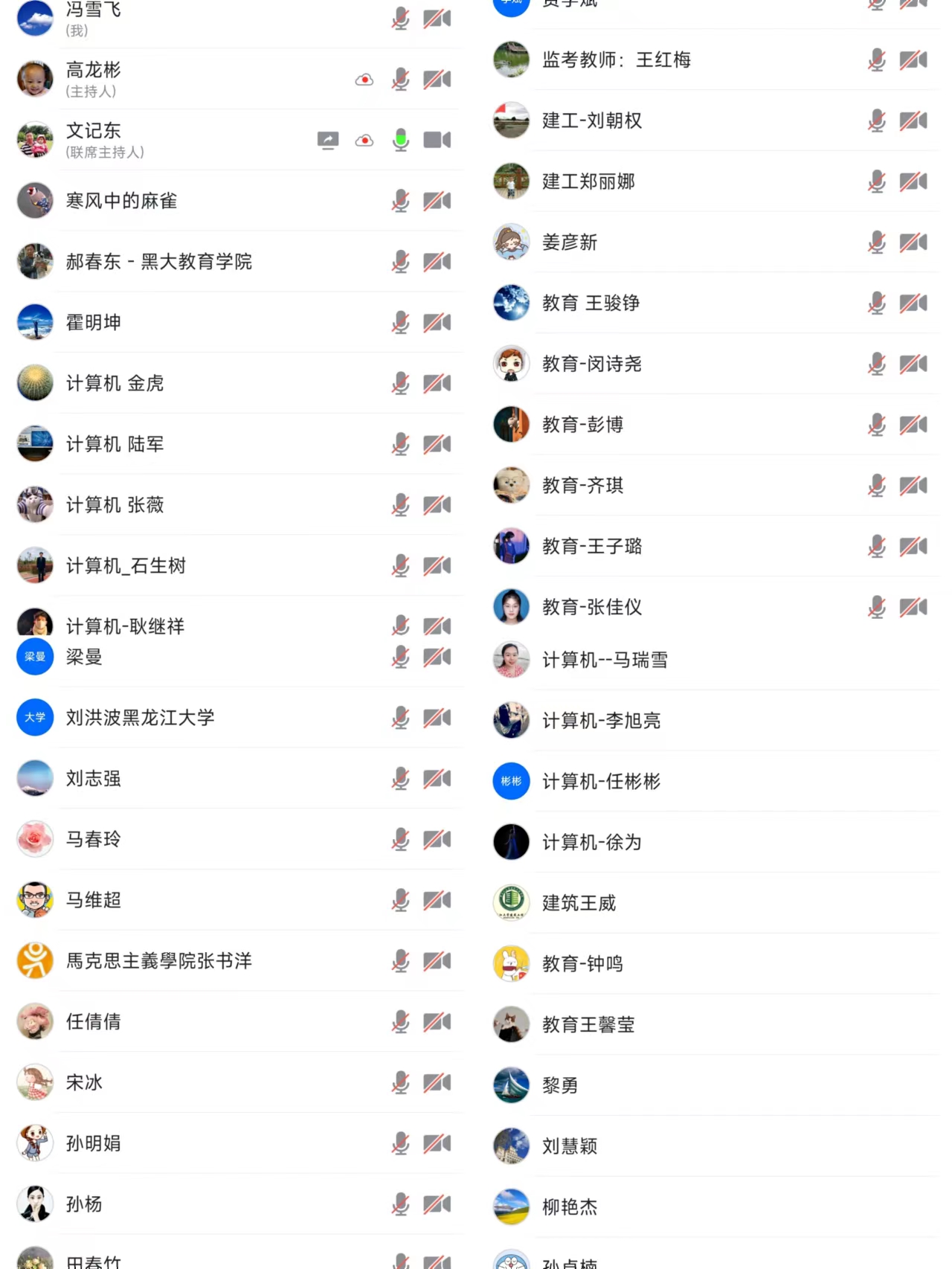Open participant 柳艳杰
Viewport: 952px width, 1269px height.
point(714,1207)
